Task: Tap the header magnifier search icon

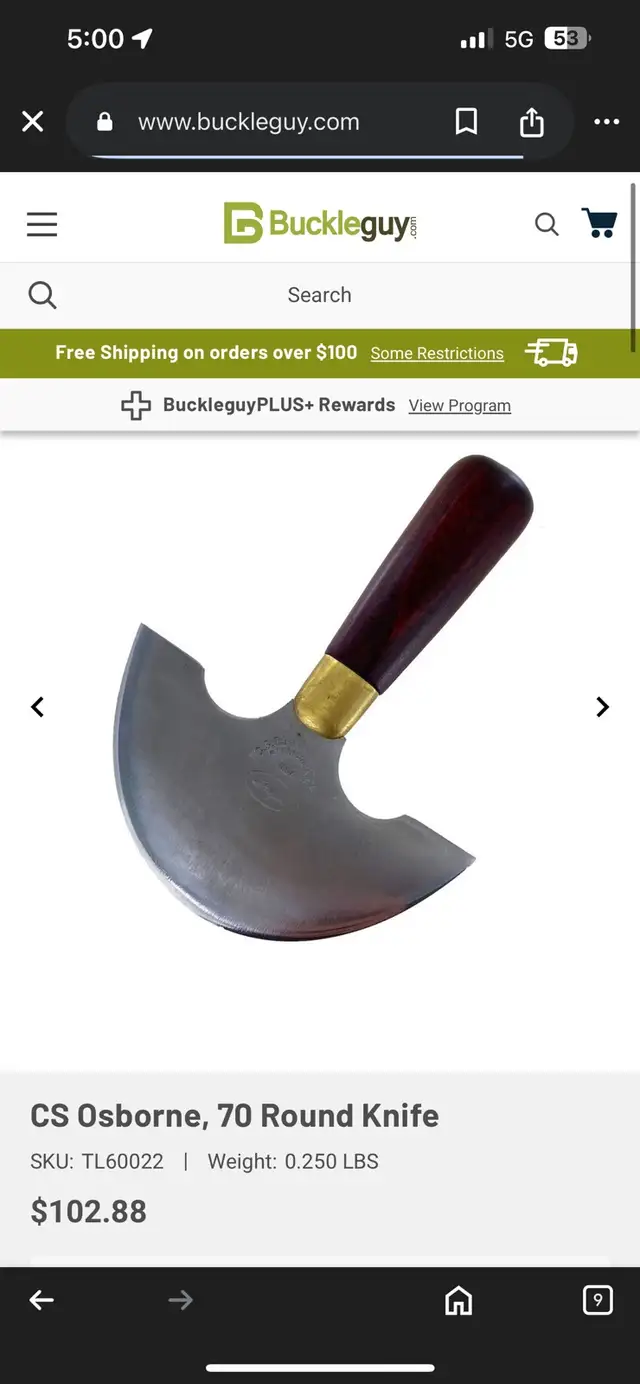Action: (x=546, y=224)
